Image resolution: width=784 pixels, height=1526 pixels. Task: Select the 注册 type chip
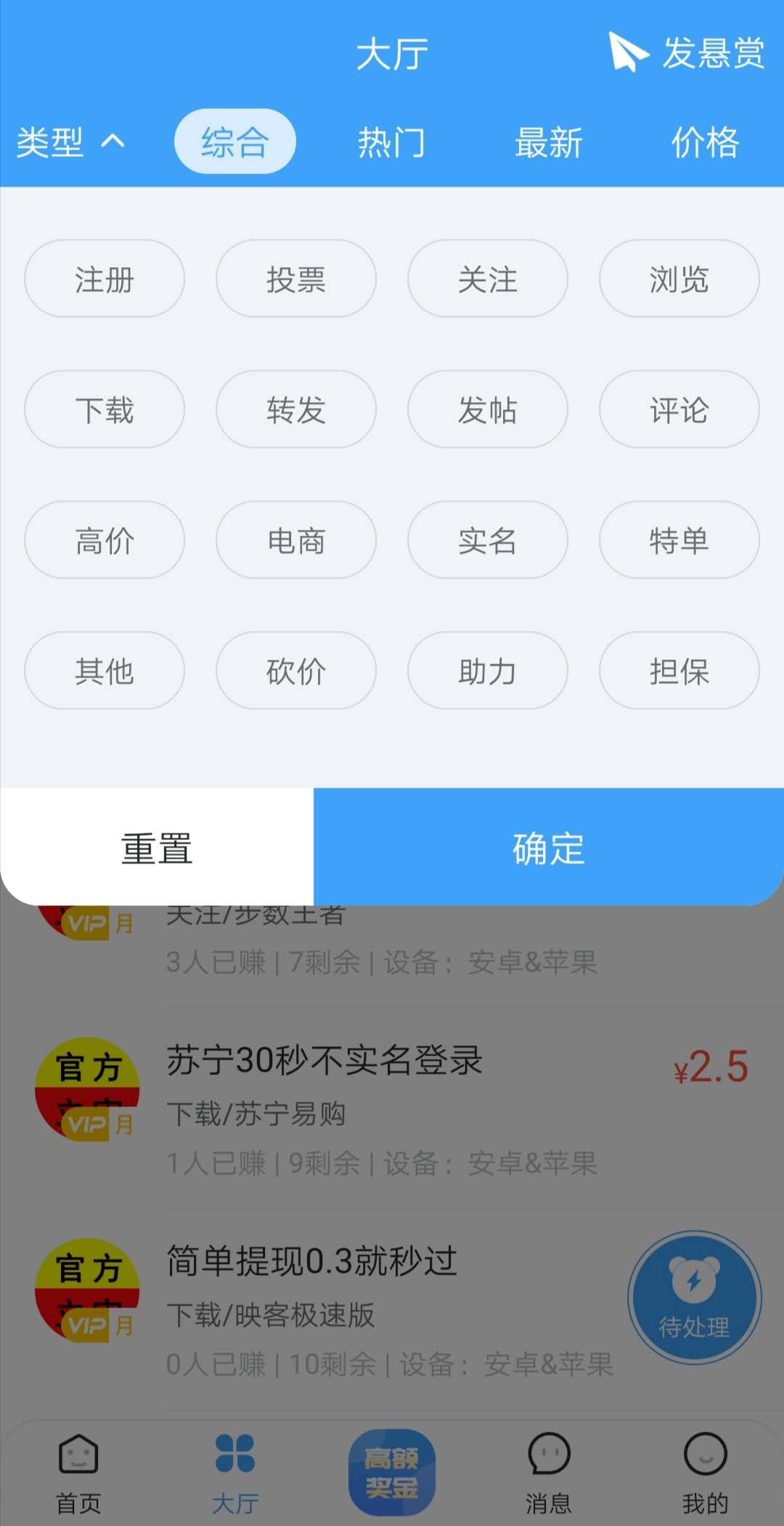pos(105,279)
